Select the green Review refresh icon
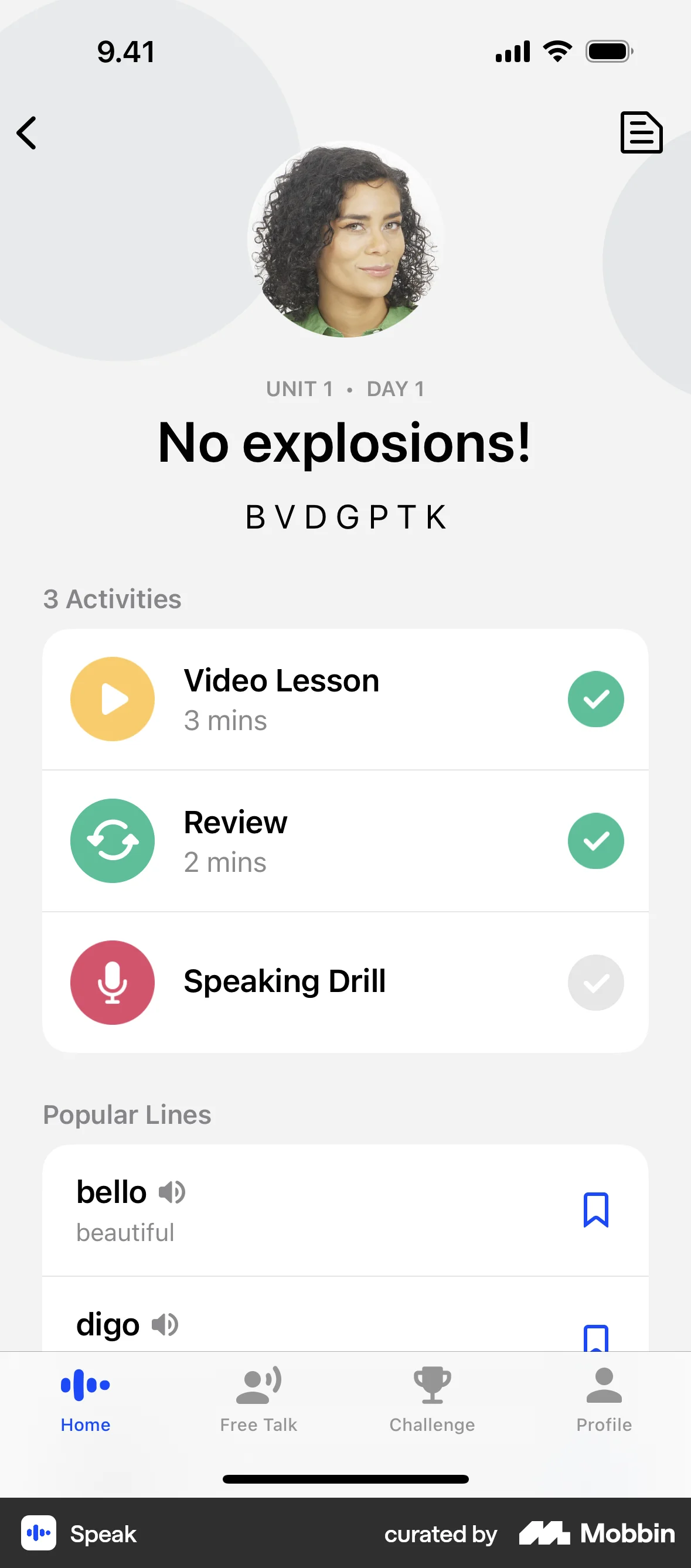 tap(112, 840)
